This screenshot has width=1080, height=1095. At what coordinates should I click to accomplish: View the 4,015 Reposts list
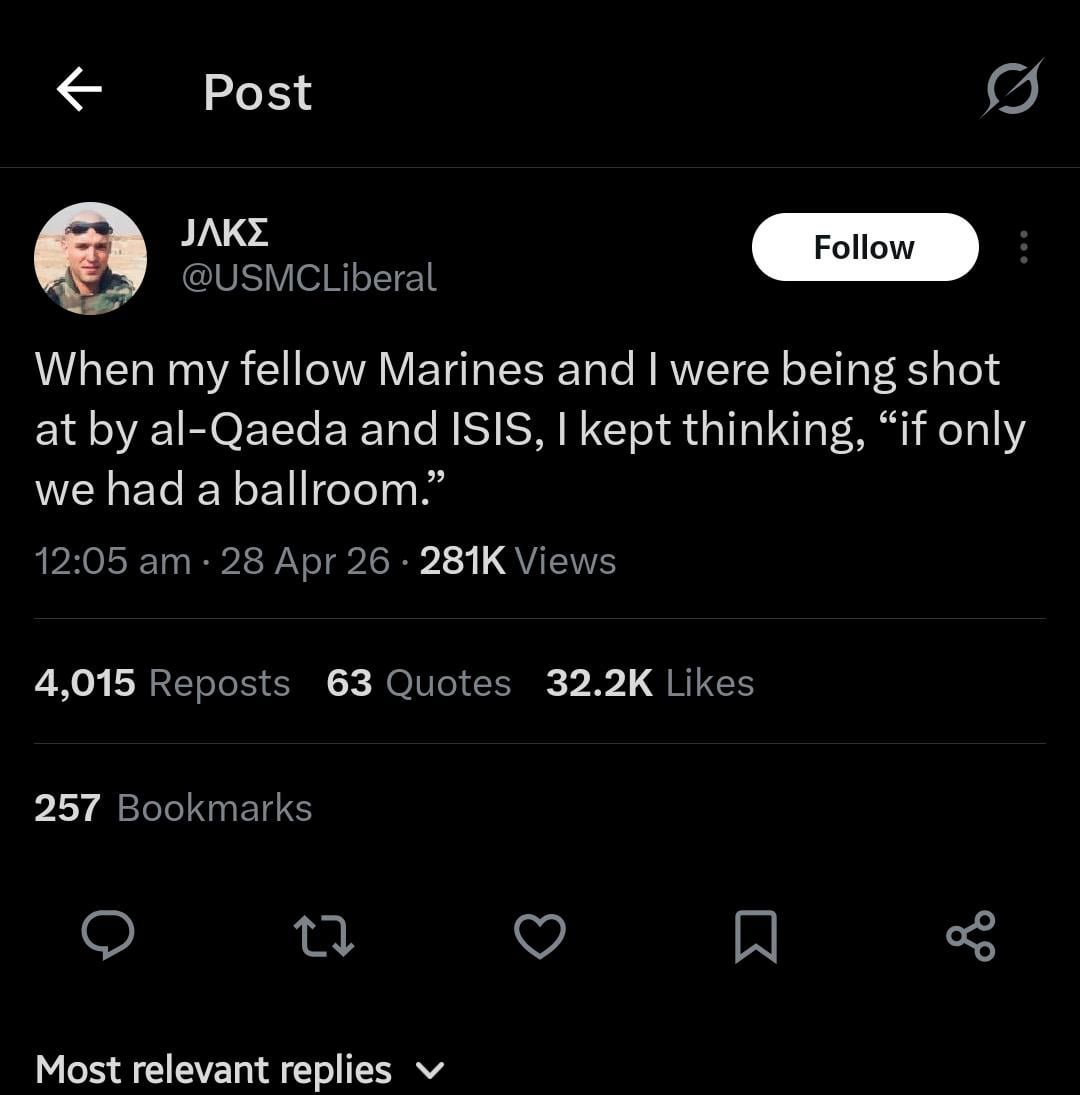pyautogui.click(x=162, y=683)
